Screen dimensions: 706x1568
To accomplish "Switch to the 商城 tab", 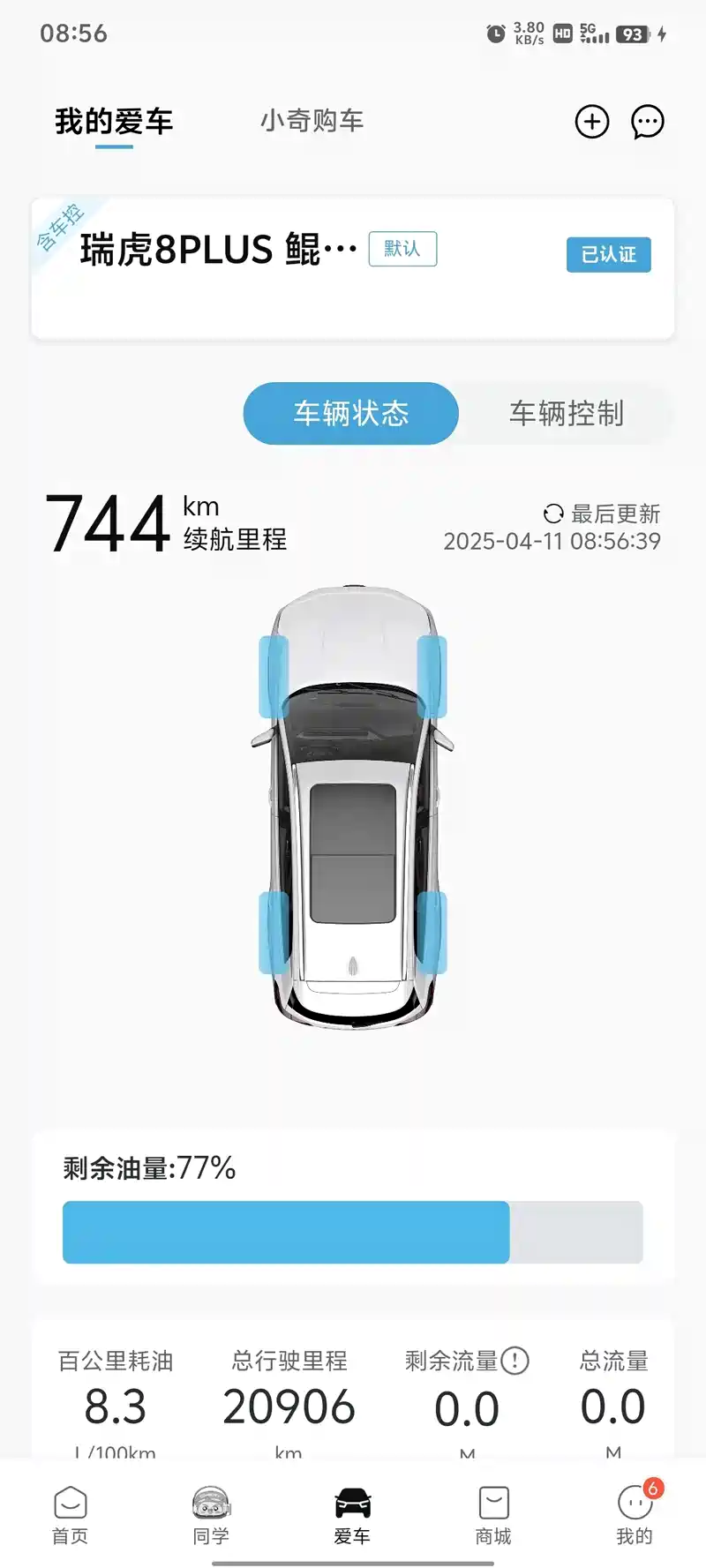I will click(493, 1515).
